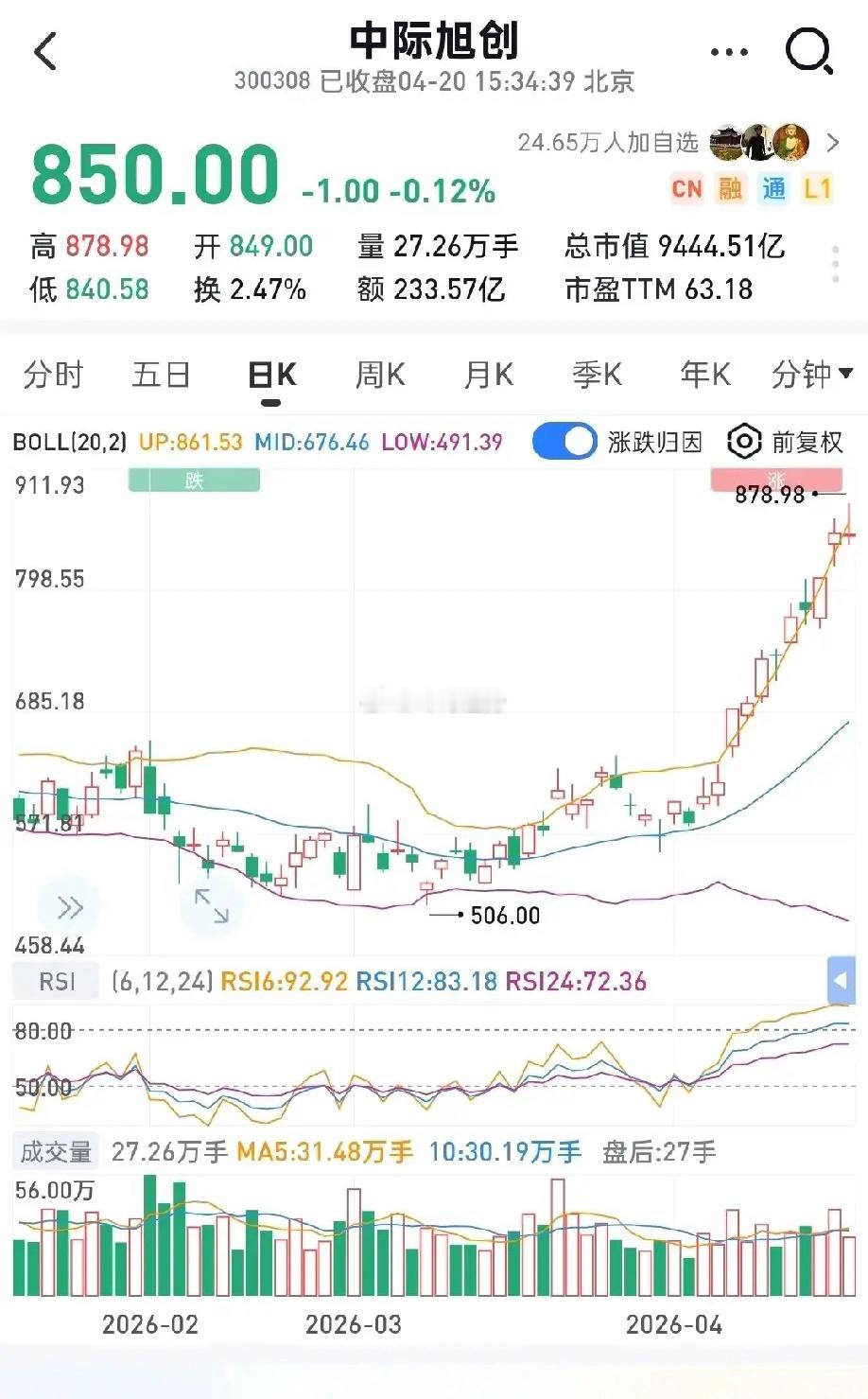Click the blue chevron on the RSI panel edge
Viewport: 868px width, 1399px height.
tap(841, 981)
